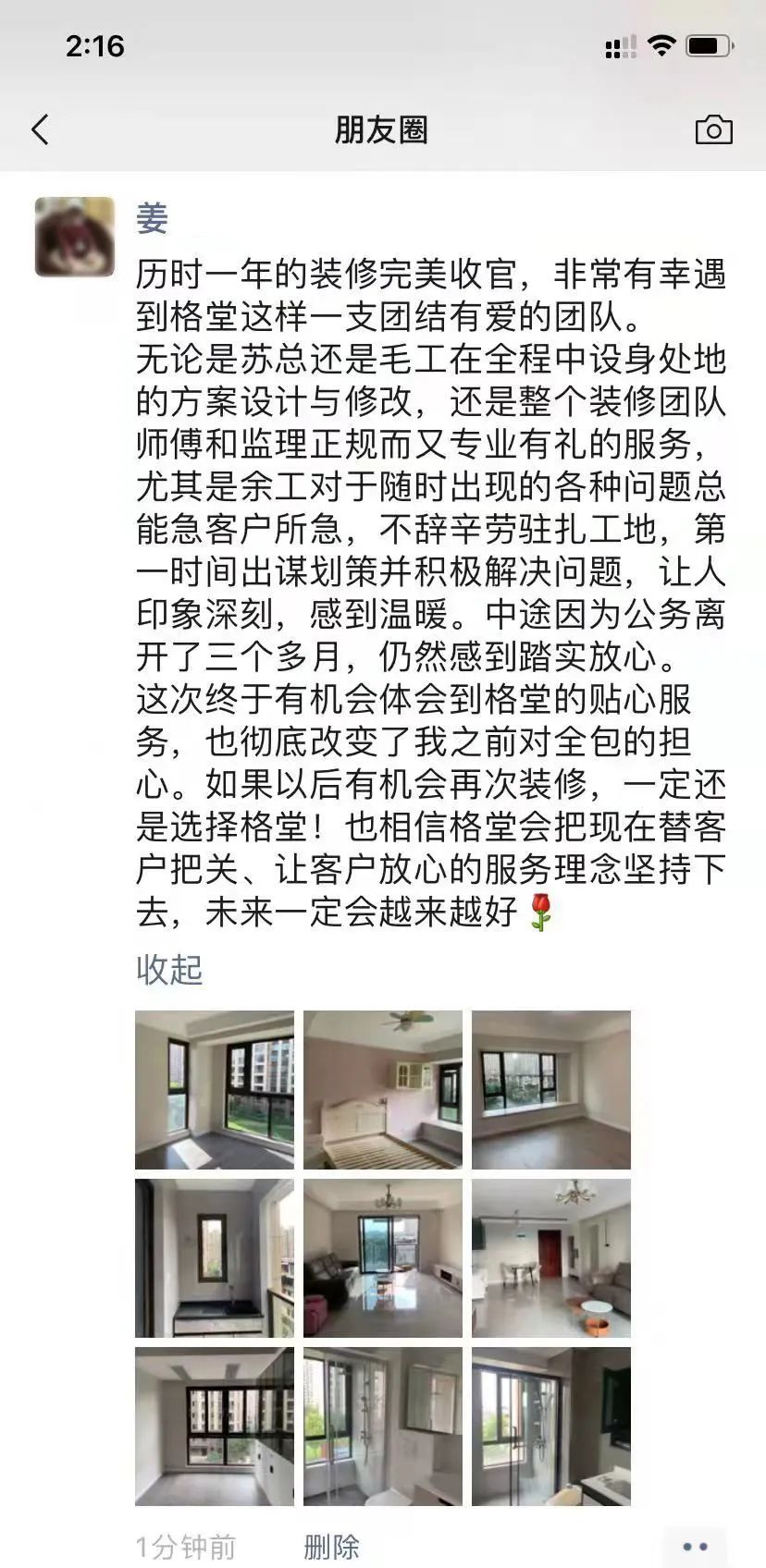Viewport: 766px width, 1568px height.
Task: Open the living room with black sofa photo
Action: pos(383,1258)
